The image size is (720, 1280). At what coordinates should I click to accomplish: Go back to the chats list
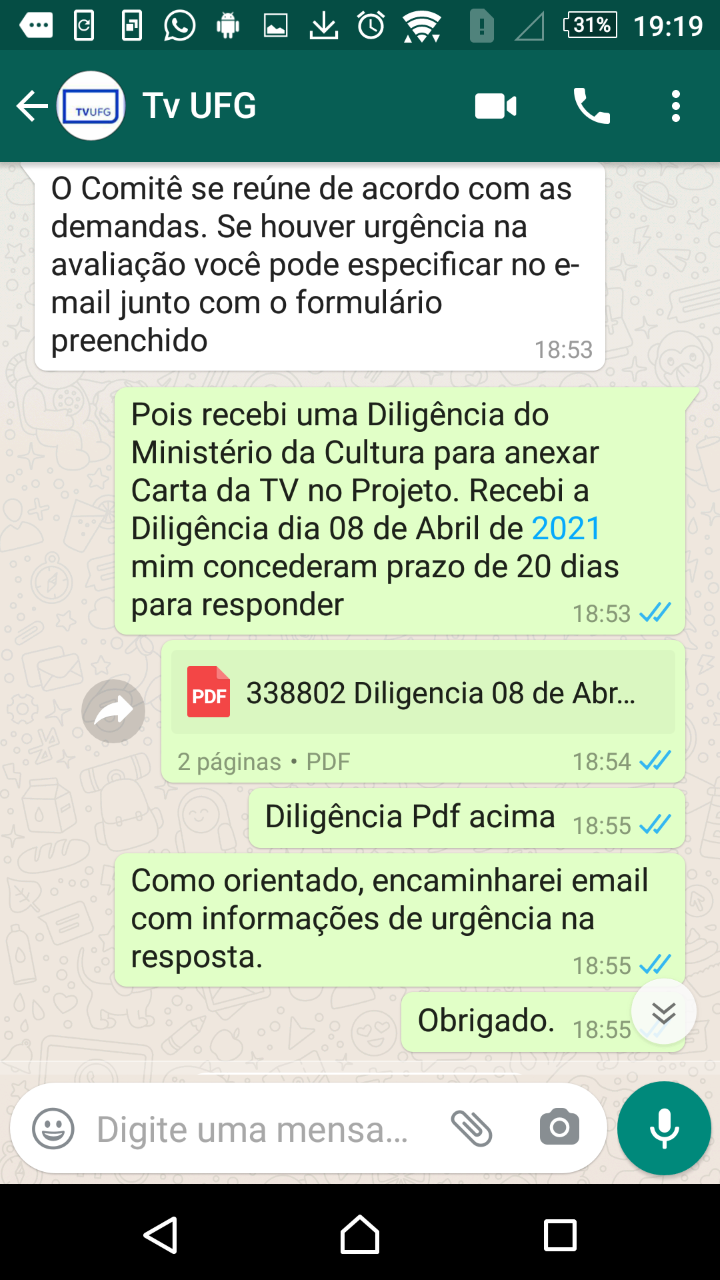click(32, 106)
